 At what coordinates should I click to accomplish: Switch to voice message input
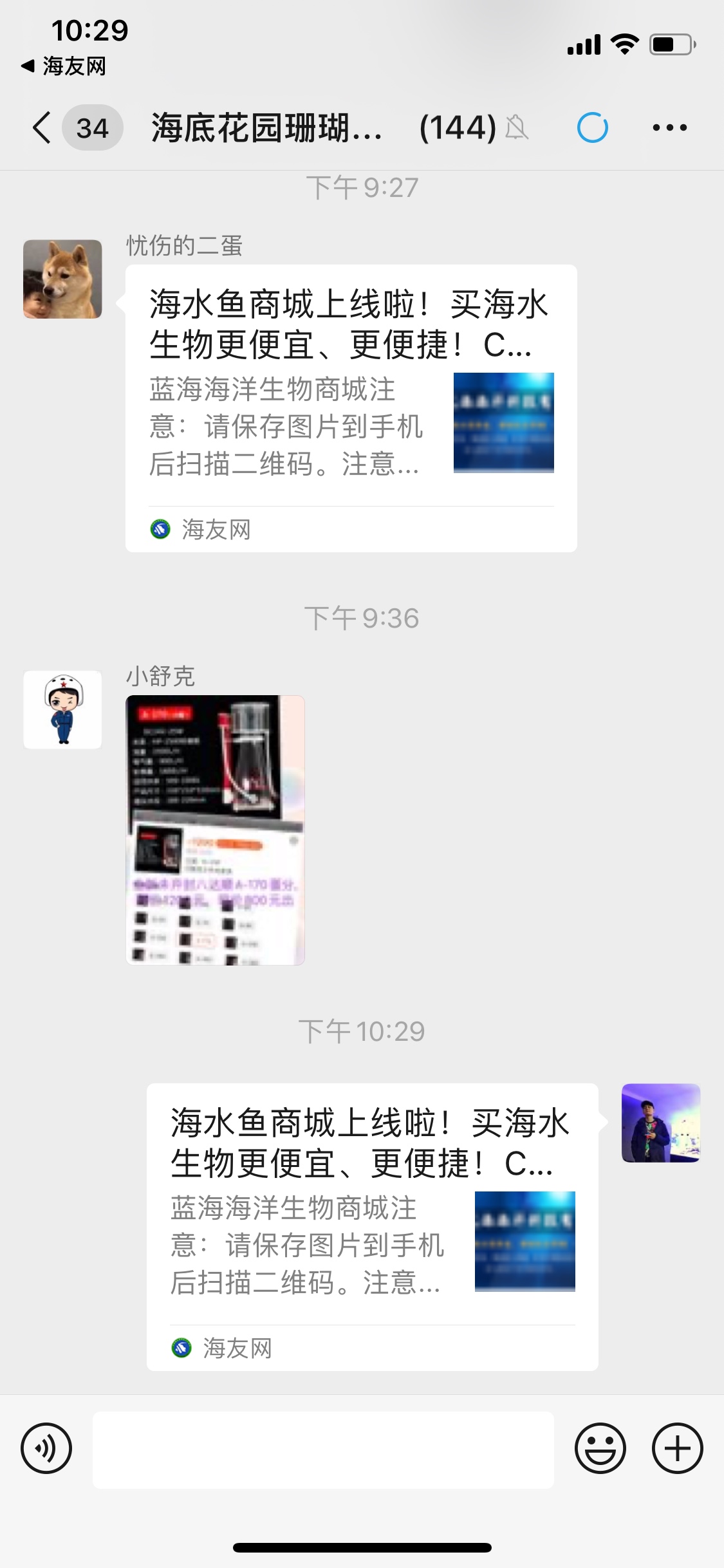(x=46, y=1449)
